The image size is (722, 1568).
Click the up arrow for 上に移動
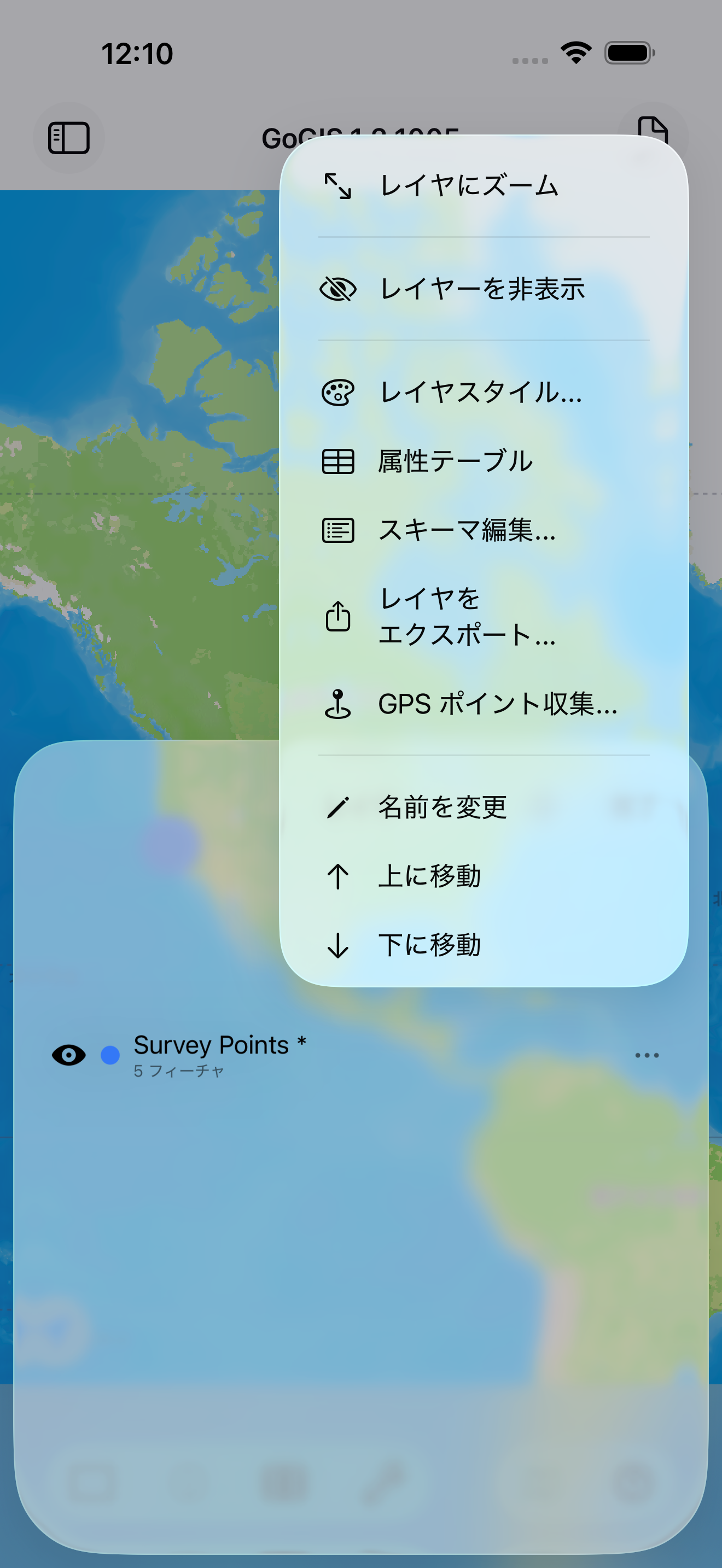coord(339,876)
